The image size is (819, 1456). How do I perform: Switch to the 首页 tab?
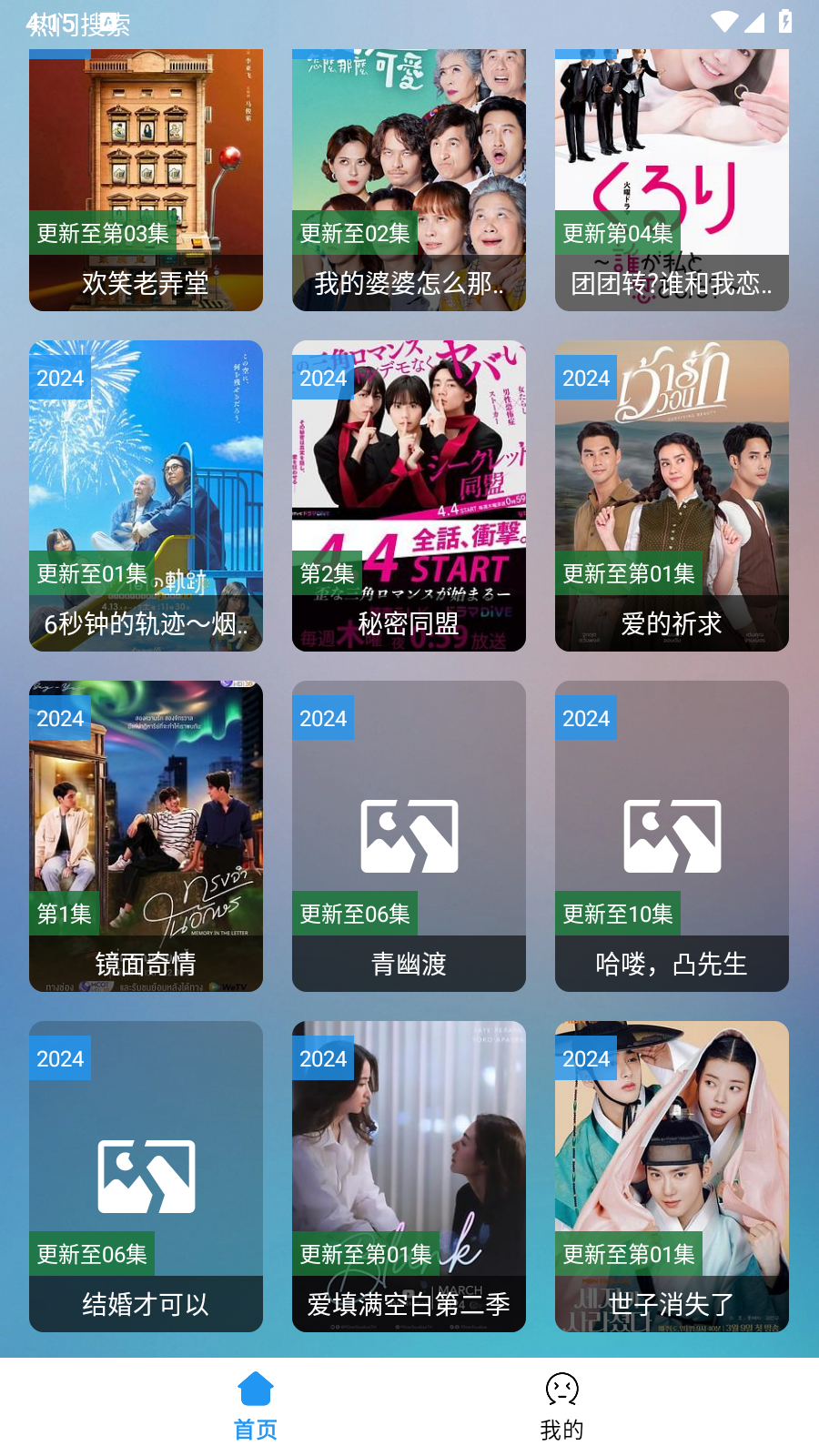(256, 1406)
